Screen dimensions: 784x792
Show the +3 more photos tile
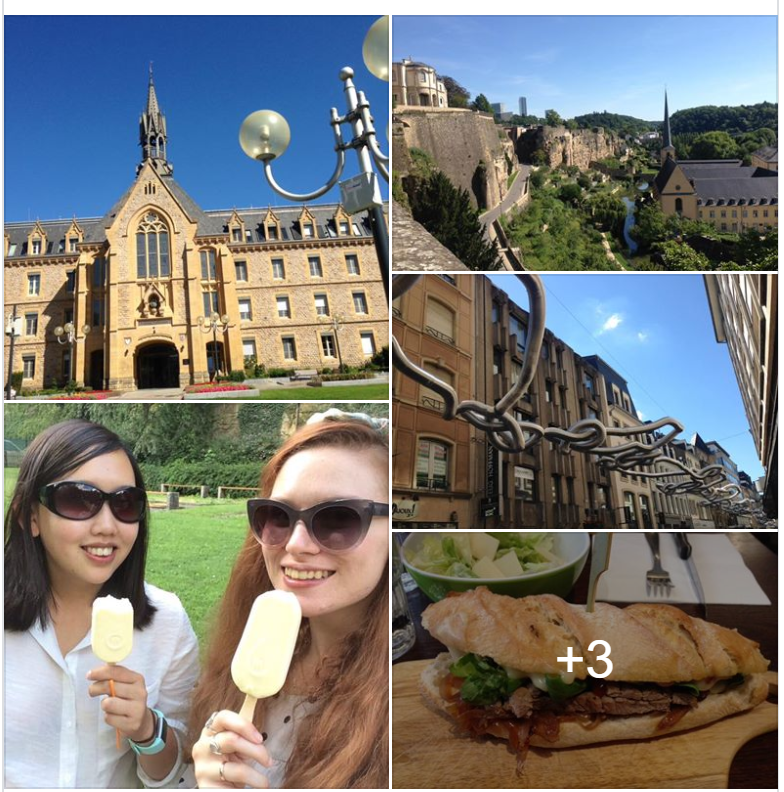coord(584,660)
